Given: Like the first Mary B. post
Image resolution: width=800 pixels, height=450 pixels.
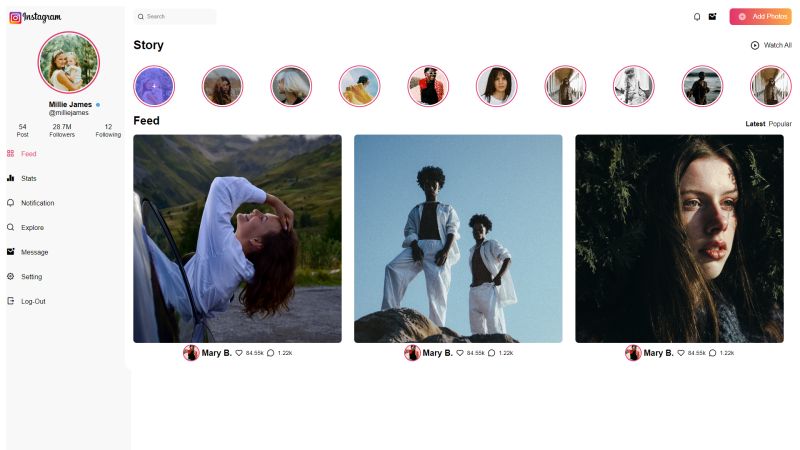Looking at the screenshot, I should click(x=239, y=353).
